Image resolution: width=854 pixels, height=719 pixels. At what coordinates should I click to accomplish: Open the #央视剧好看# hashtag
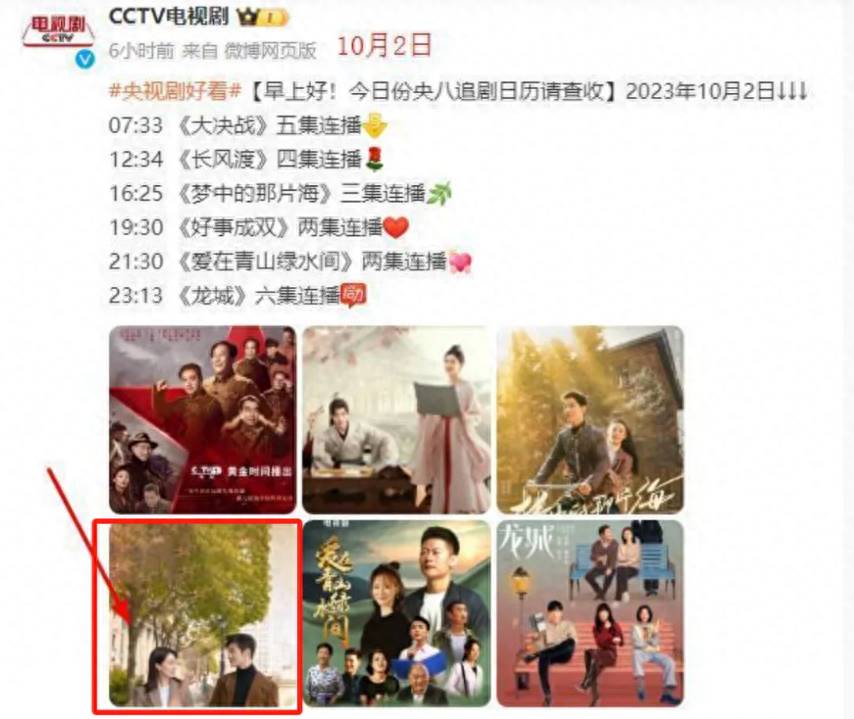pos(175,91)
